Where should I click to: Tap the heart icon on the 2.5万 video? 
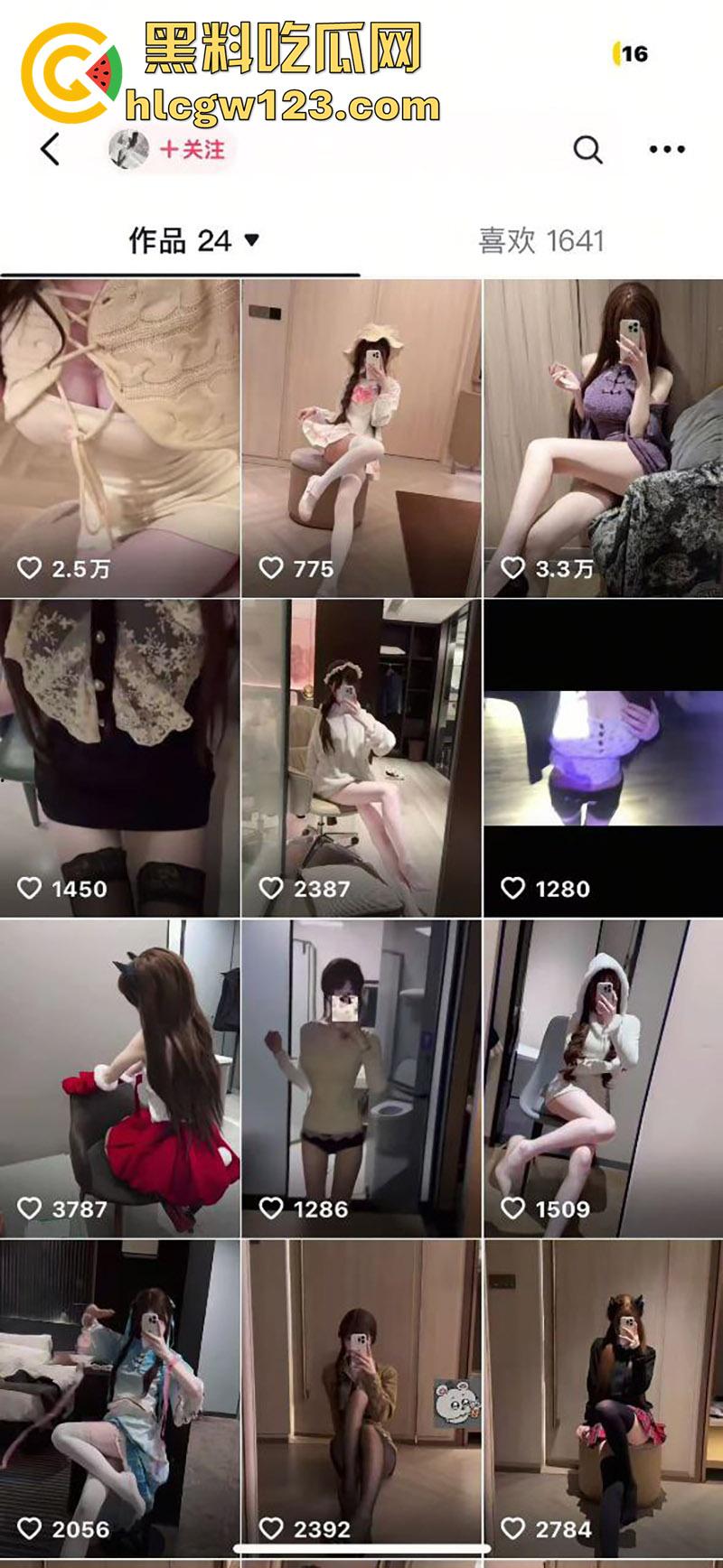click(29, 570)
